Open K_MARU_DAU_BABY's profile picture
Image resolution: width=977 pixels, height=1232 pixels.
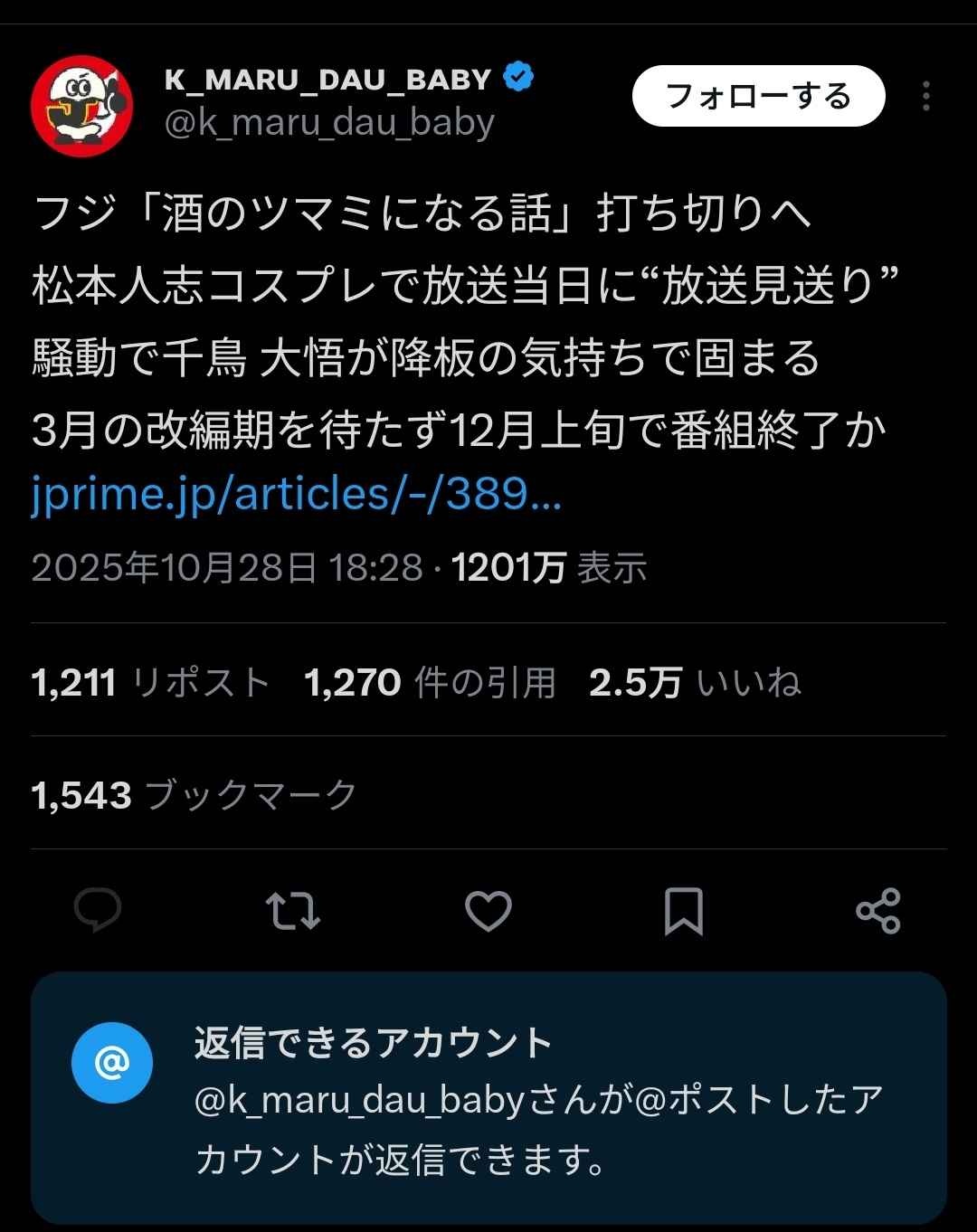tap(82, 106)
